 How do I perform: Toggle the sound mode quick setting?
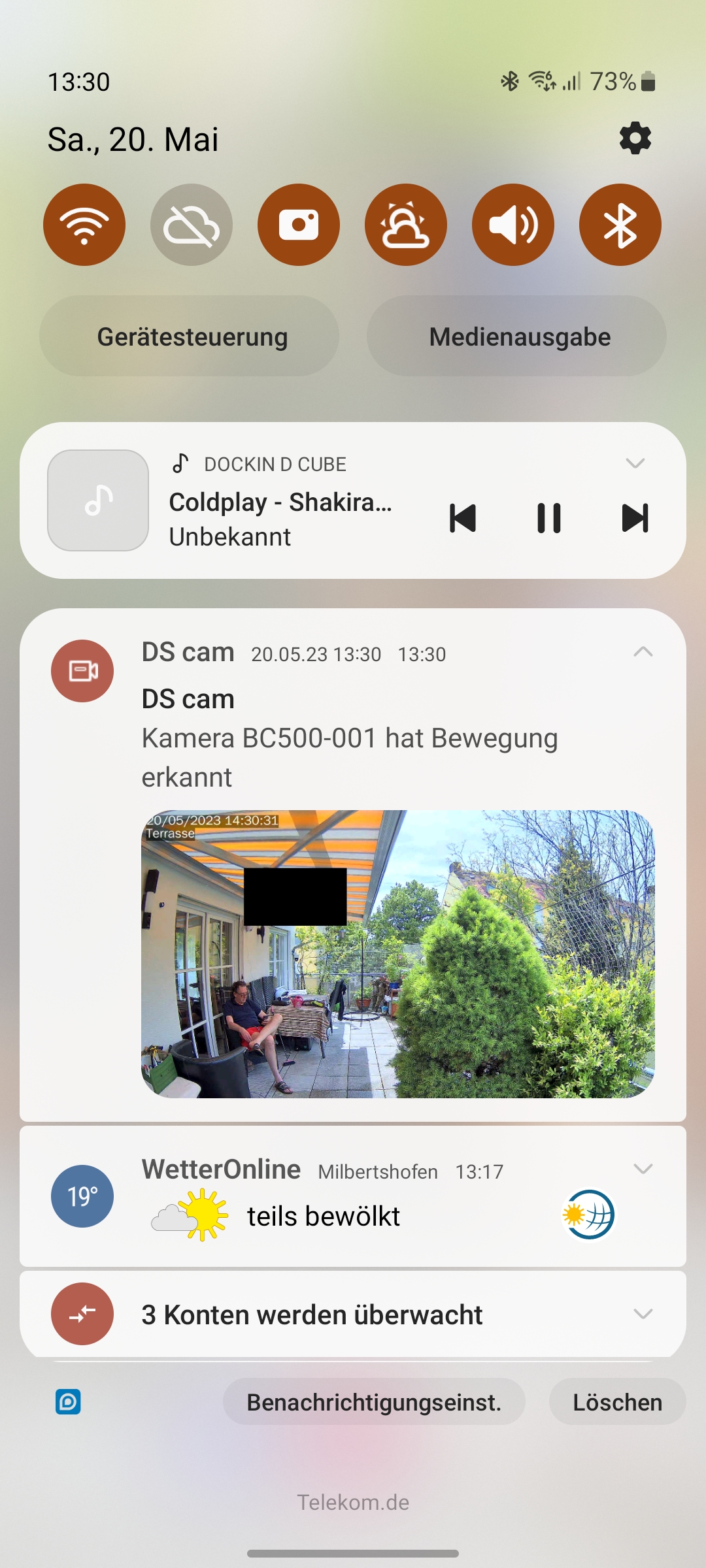pos(513,225)
